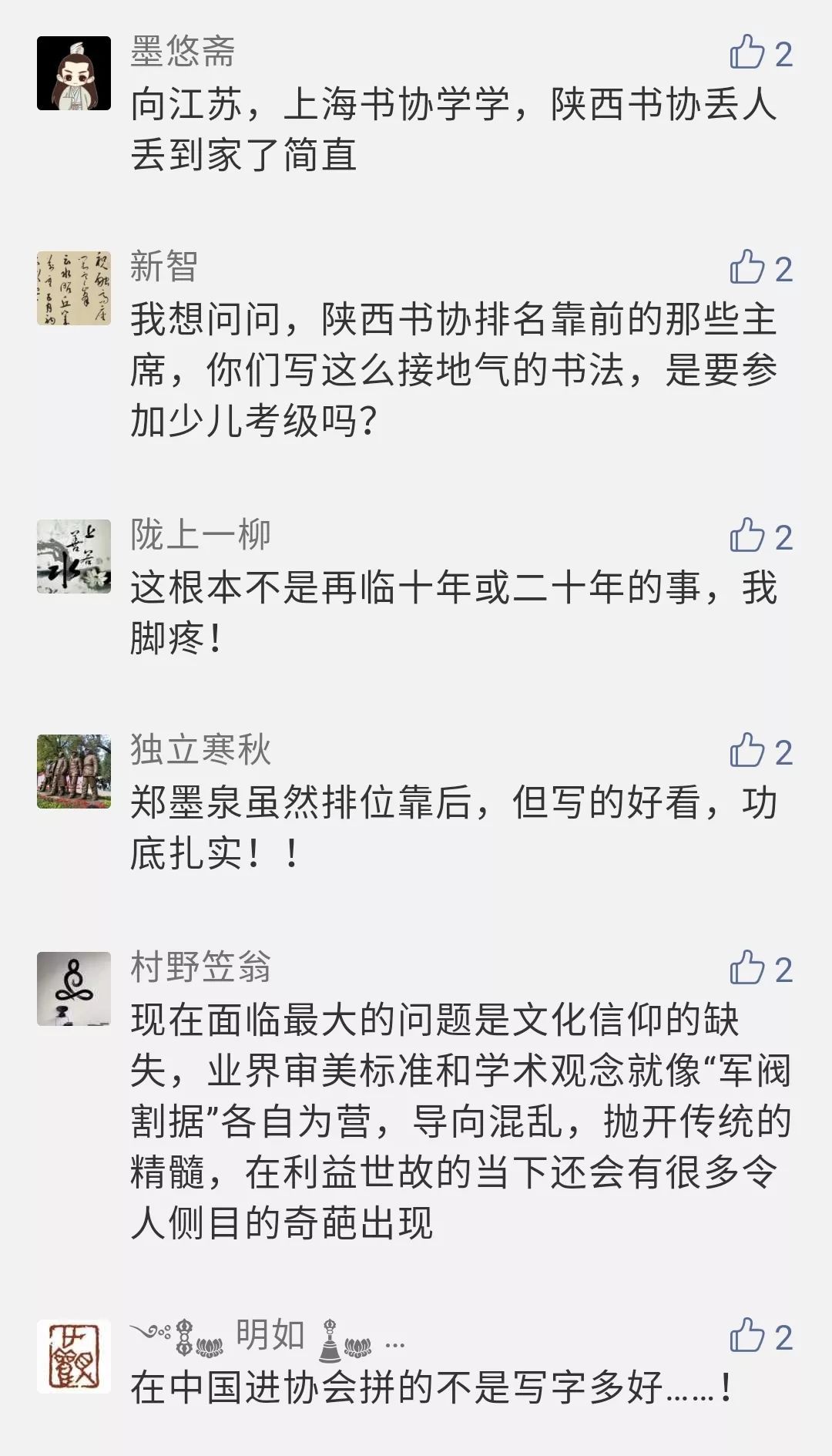Like the comment by 墨悠斋

746,52
